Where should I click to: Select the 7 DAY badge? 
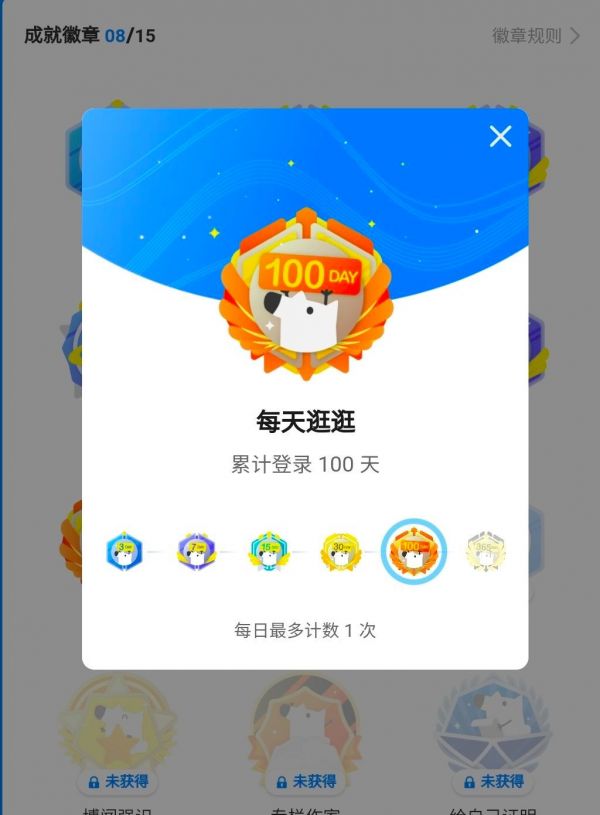pyautogui.click(x=196, y=552)
